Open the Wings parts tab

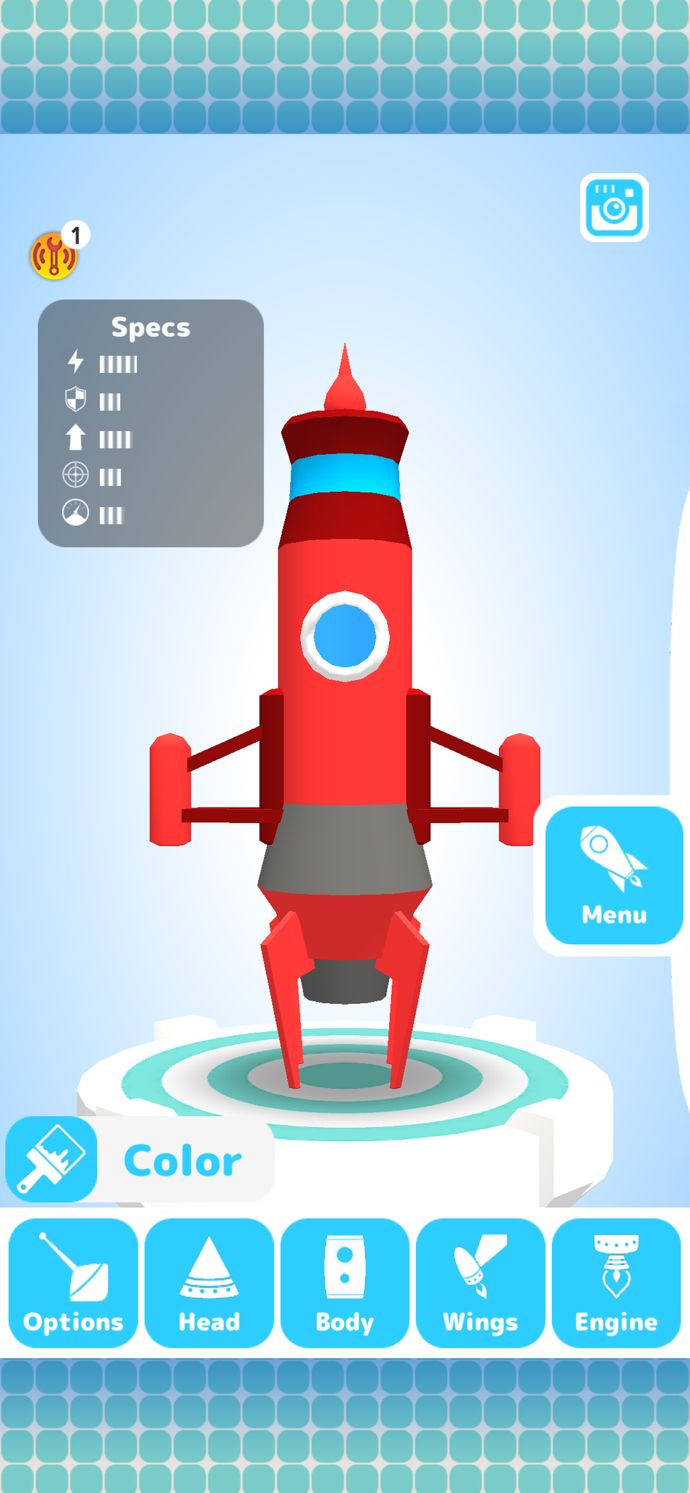[481, 1283]
